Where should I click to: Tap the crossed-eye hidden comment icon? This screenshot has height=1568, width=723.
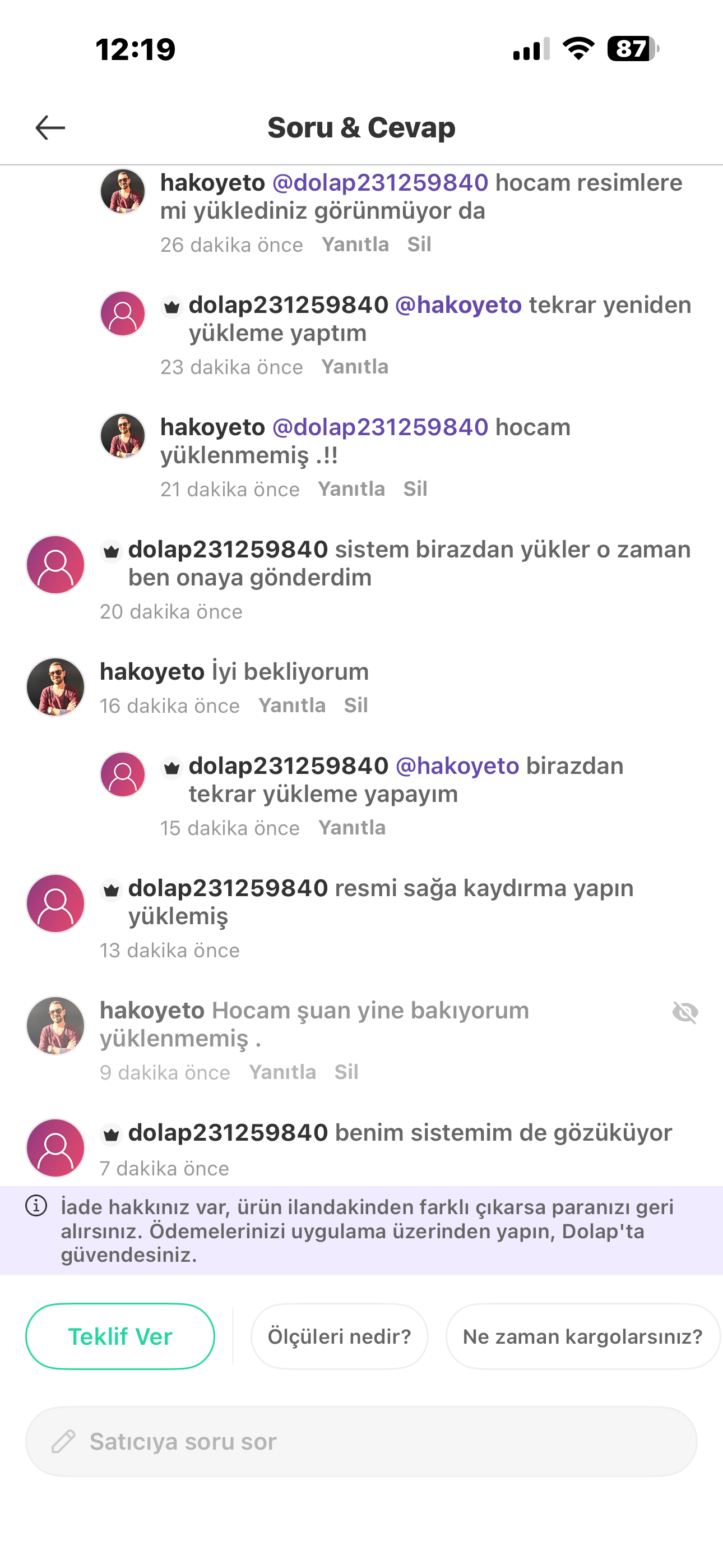click(x=685, y=1013)
